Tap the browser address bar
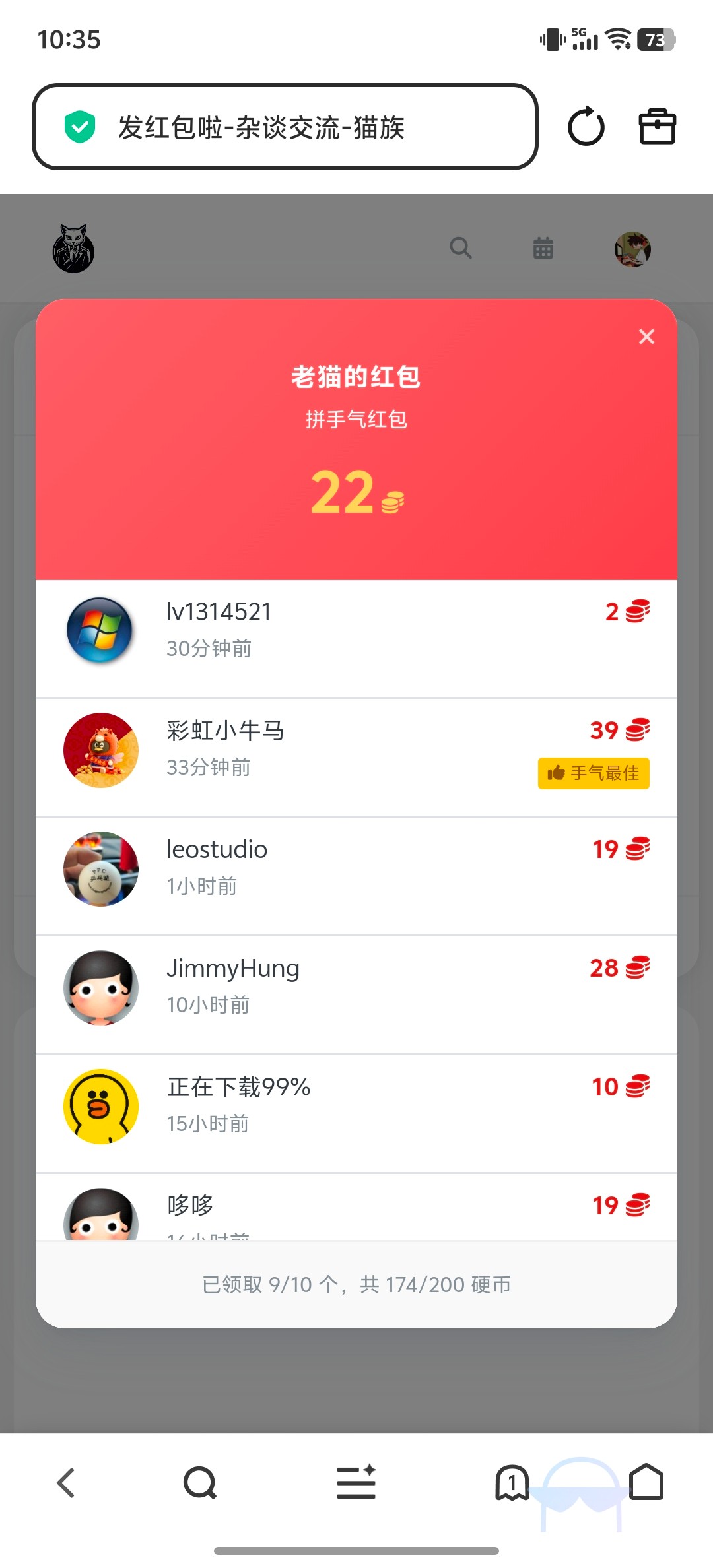 click(285, 127)
